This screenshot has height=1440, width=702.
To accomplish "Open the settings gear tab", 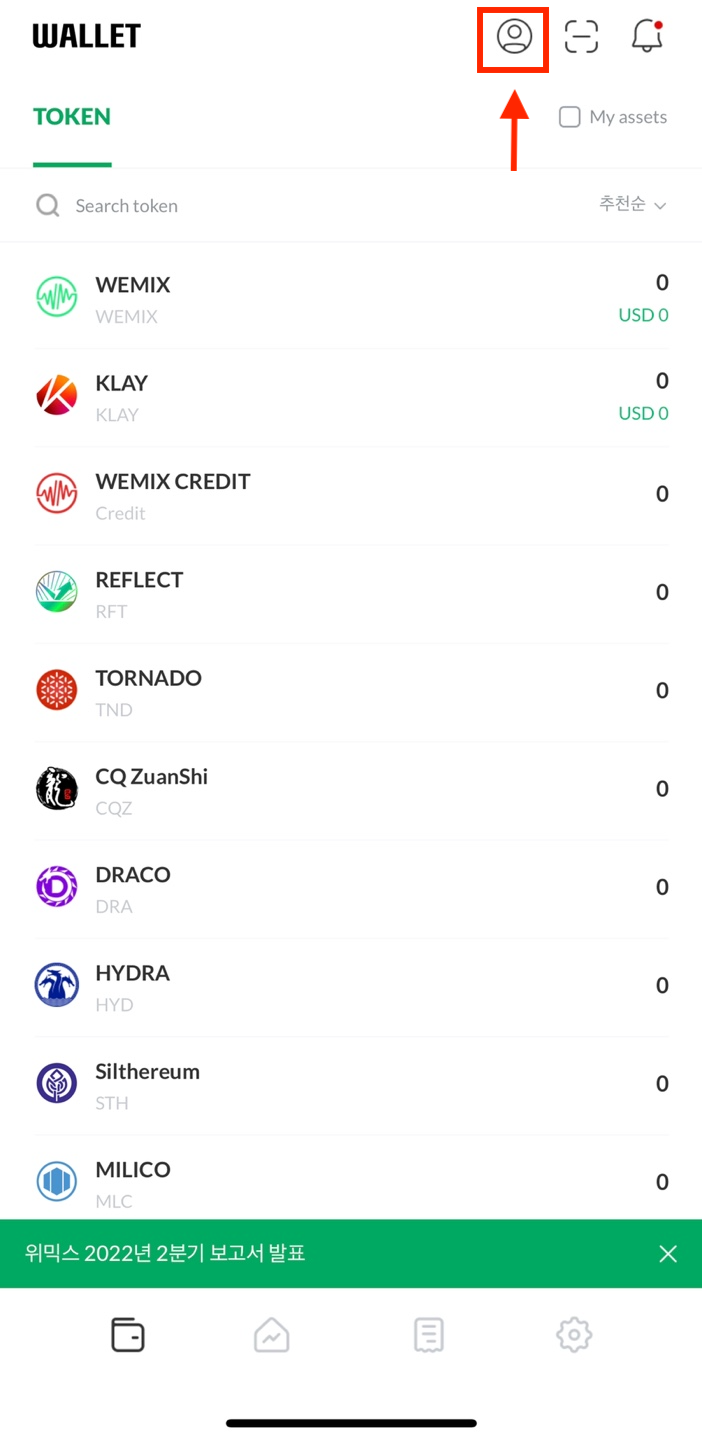I will [x=574, y=1335].
